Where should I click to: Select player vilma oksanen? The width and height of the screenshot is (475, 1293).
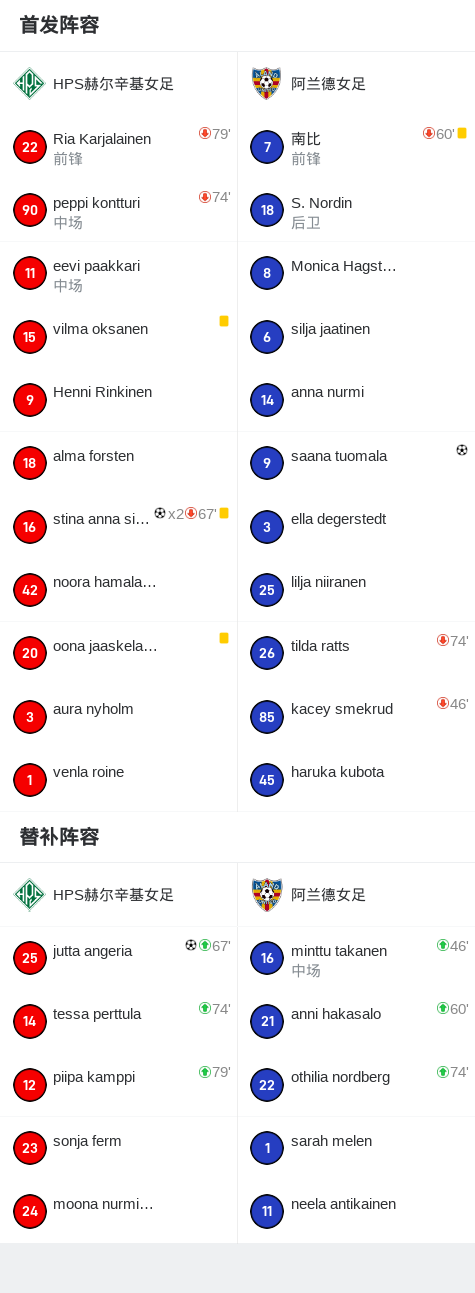coord(118,337)
